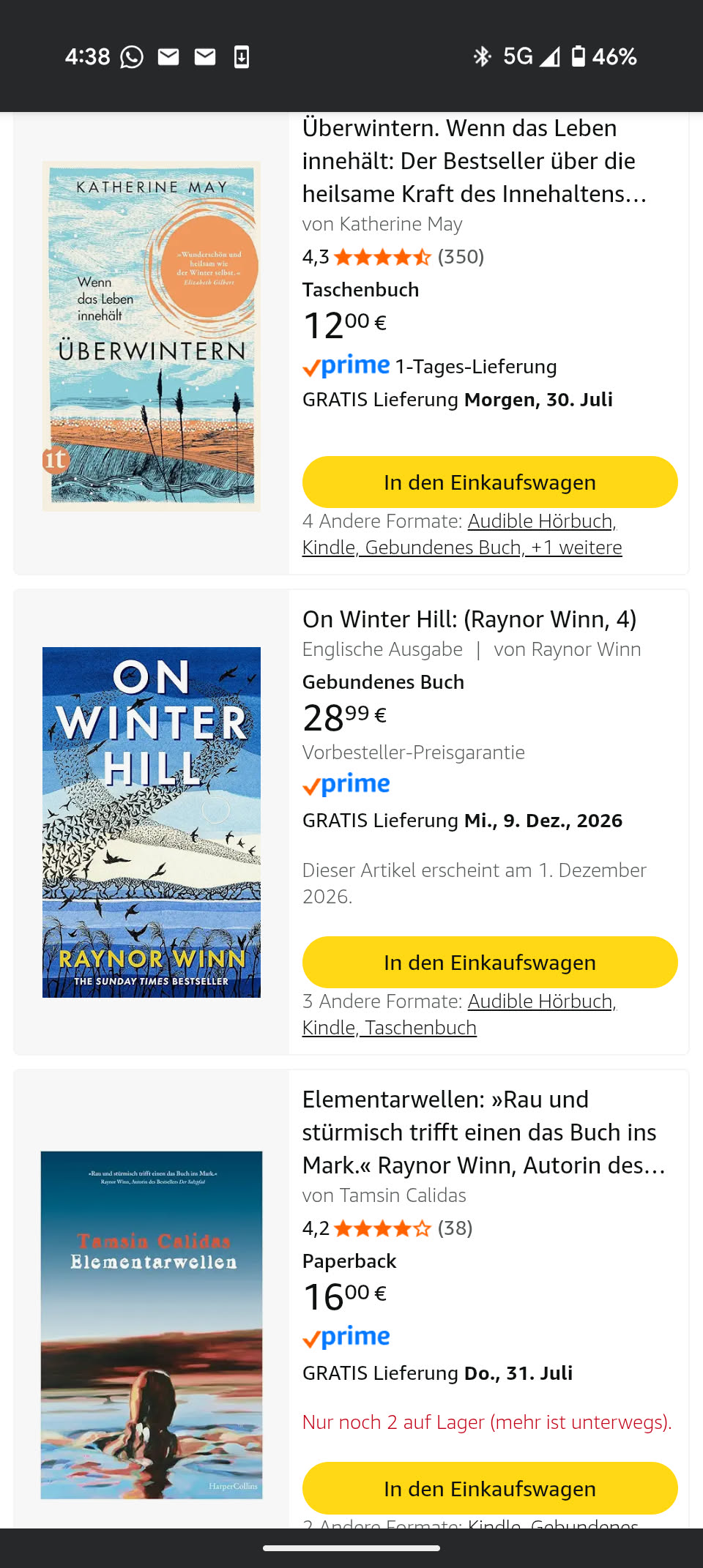Image resolution: width=703 pixels, height=1568 pixels.
Task: Show +1 weitere formats for Überwintern
Action: [577, 548]
